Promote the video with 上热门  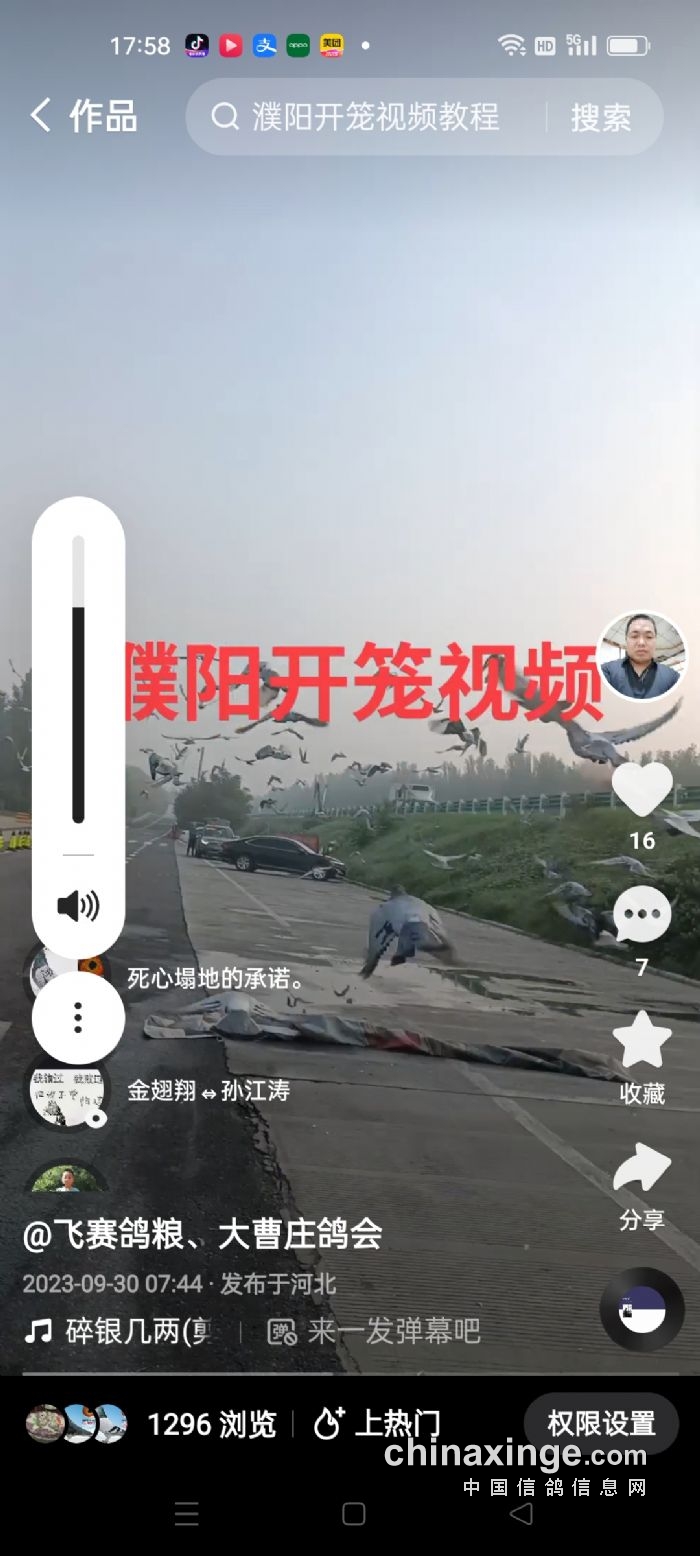point(377,1423)
